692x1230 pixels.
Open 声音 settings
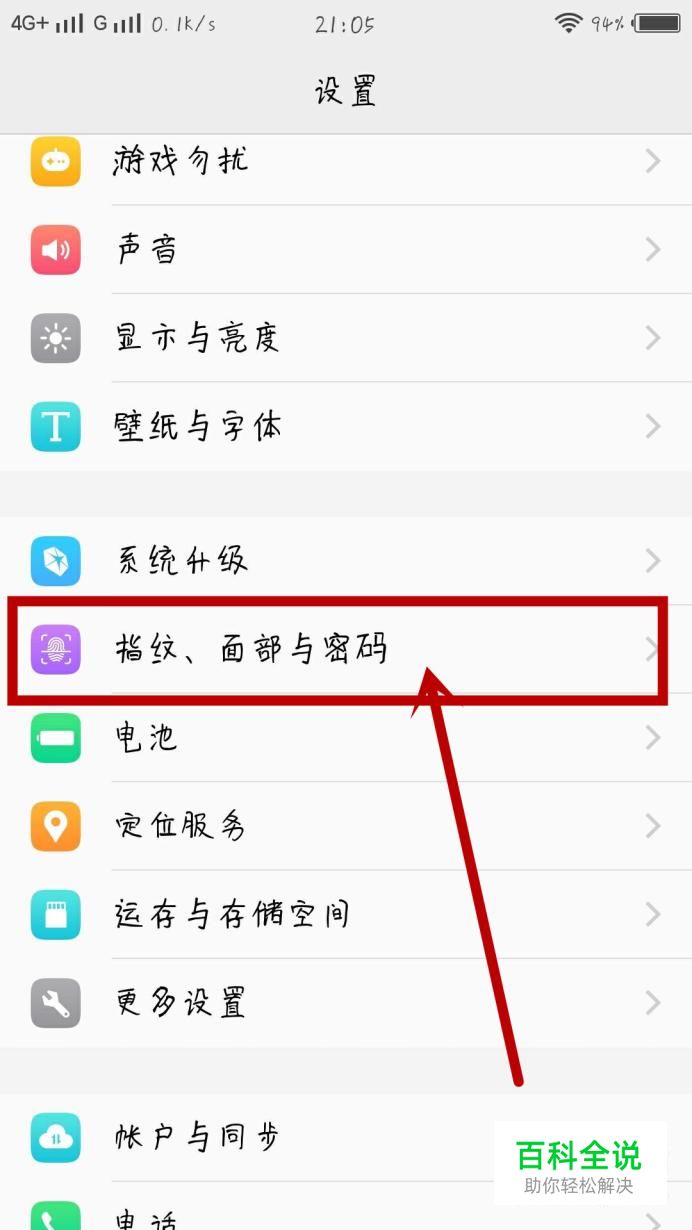(148, 249)
